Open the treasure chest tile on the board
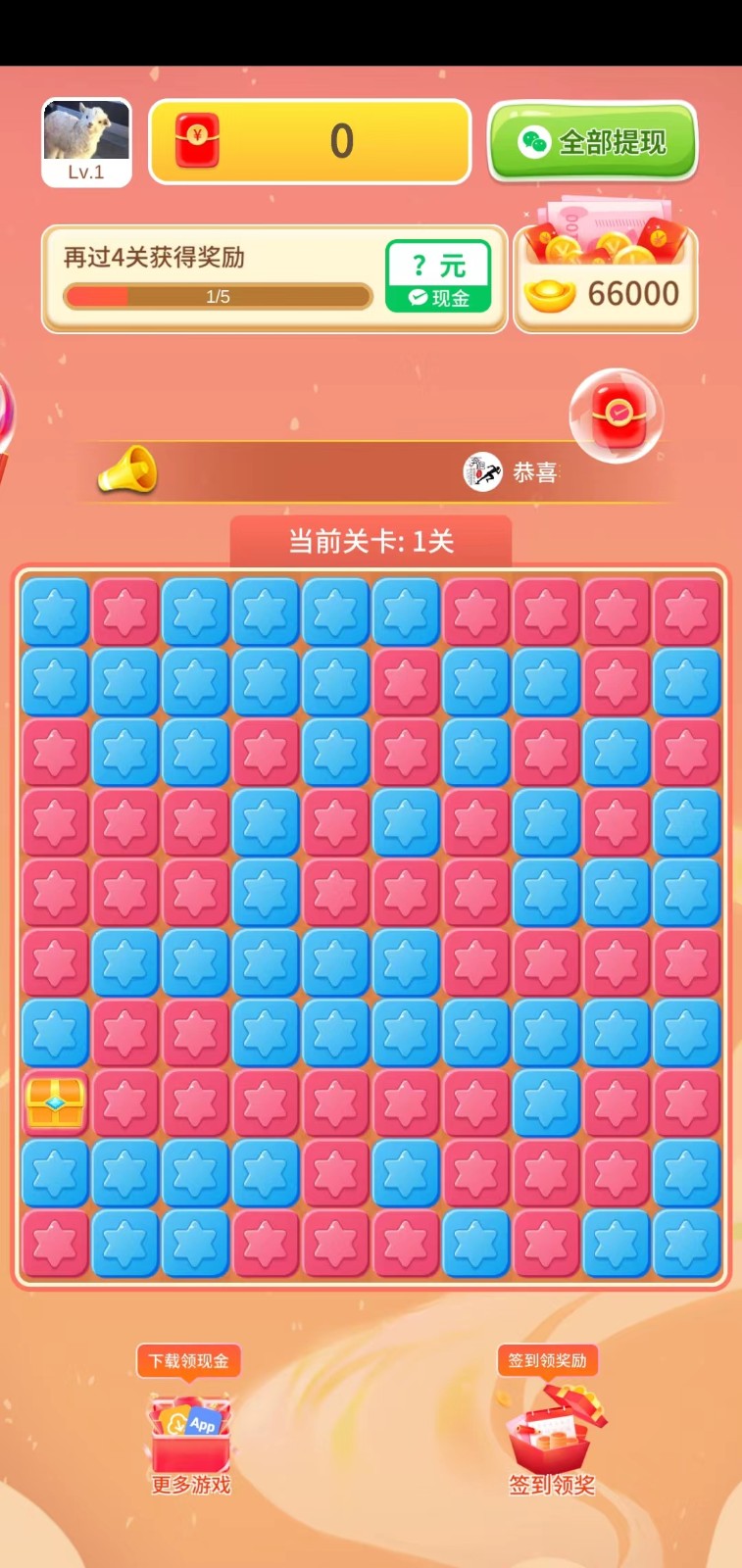 click(x=56, y=1102)
